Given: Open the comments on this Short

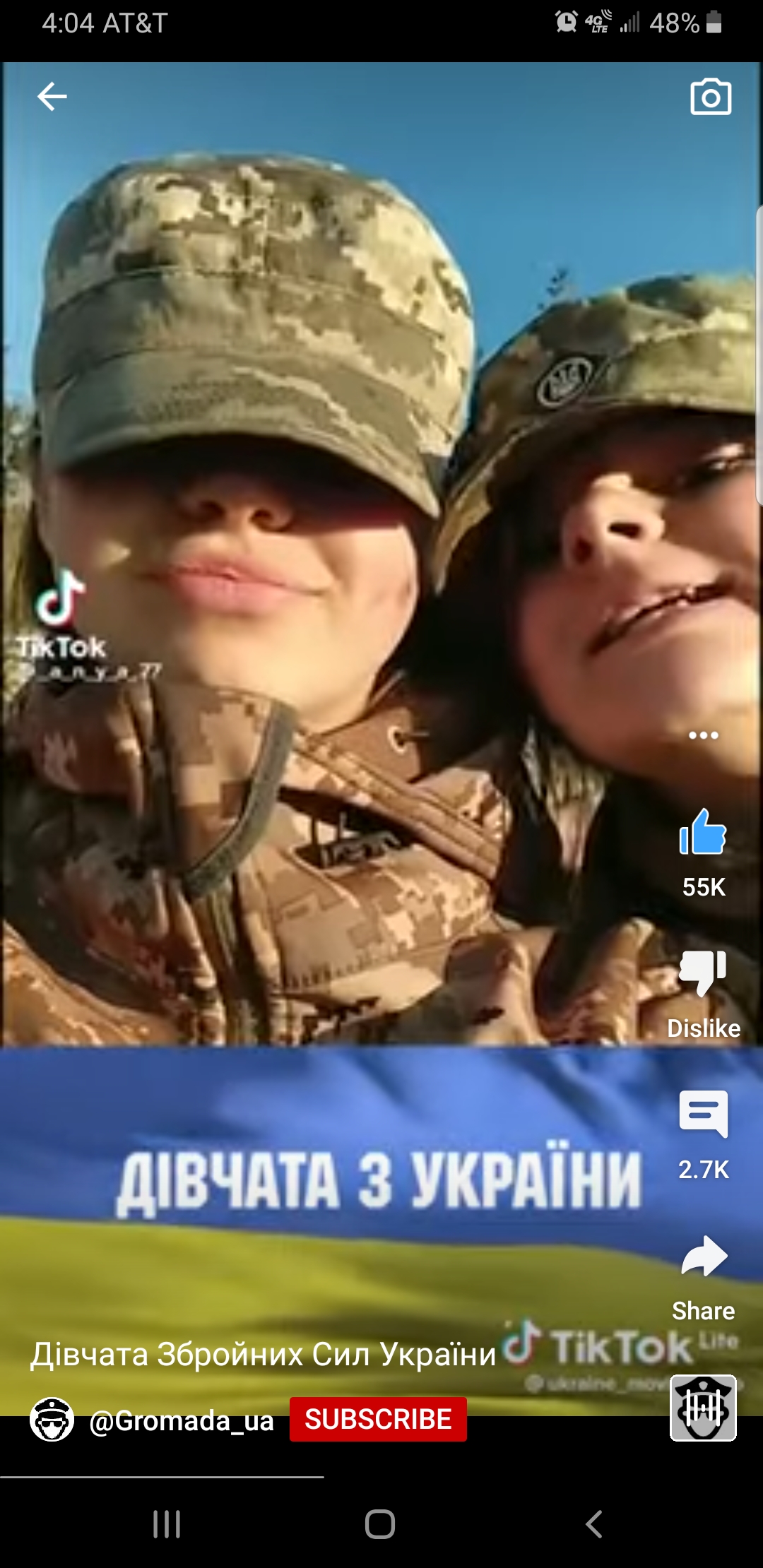Looking at the screenshot, I should 703,1115.
